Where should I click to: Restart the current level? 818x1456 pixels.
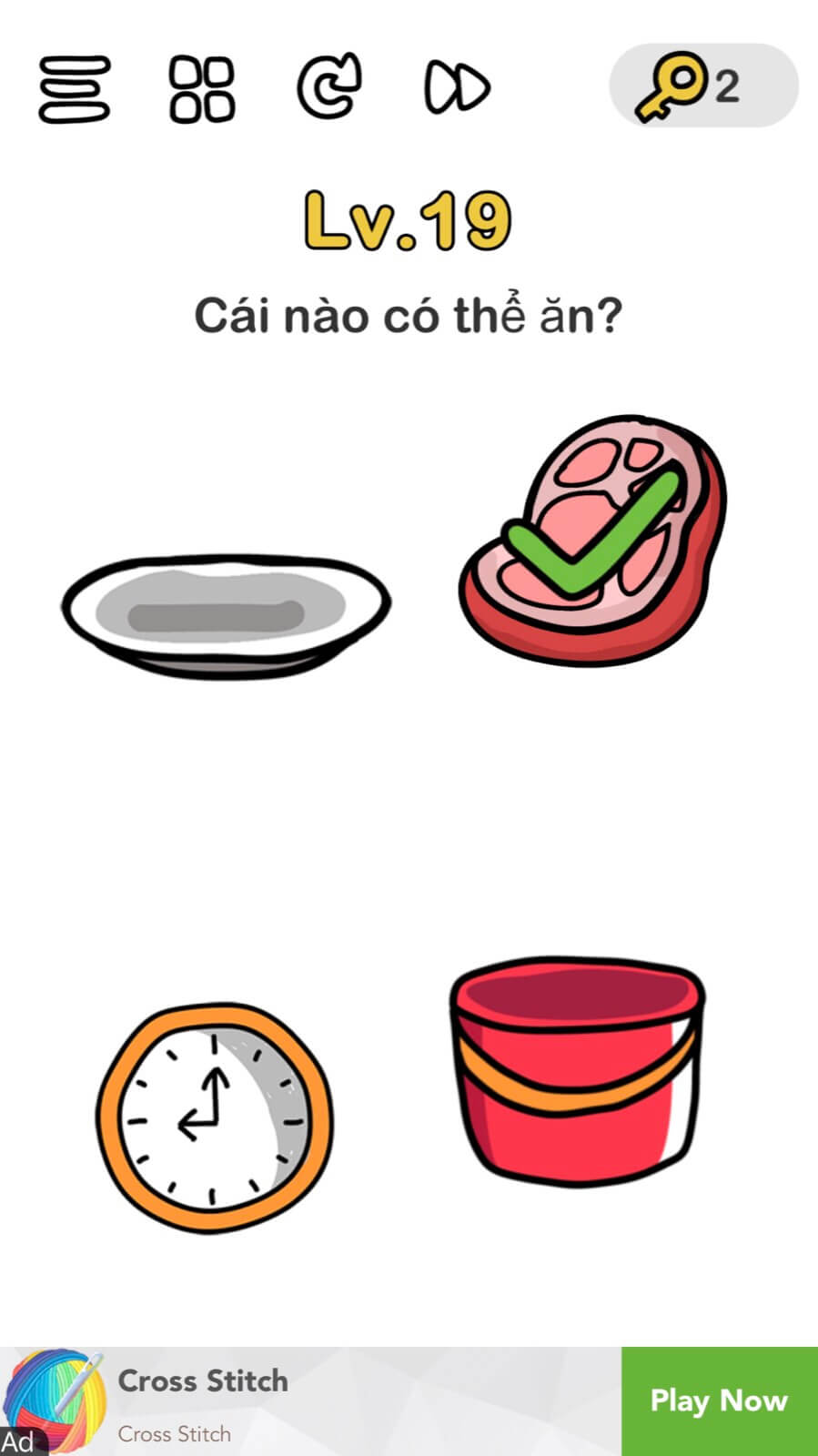(329, 86)
